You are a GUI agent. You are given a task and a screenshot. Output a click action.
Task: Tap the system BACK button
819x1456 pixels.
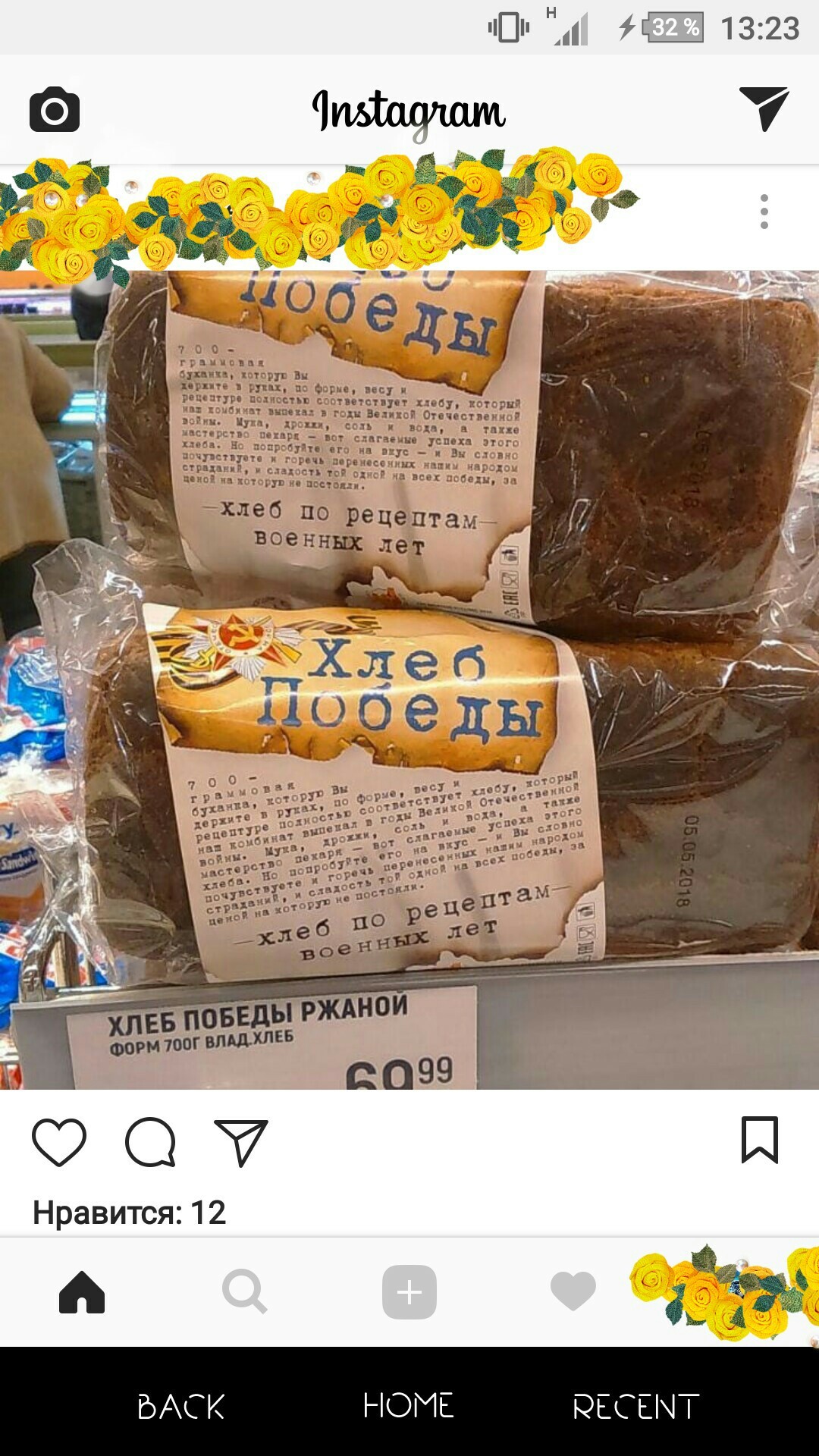181,1407
